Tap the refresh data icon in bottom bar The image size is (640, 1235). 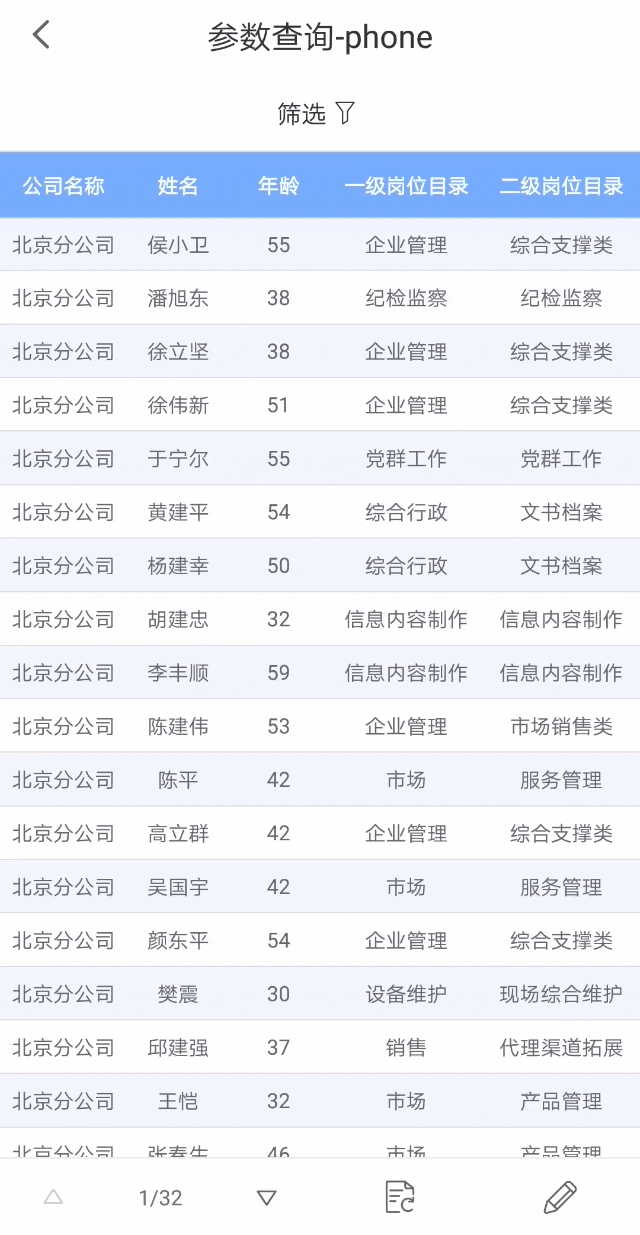[x=400, y=1197]
